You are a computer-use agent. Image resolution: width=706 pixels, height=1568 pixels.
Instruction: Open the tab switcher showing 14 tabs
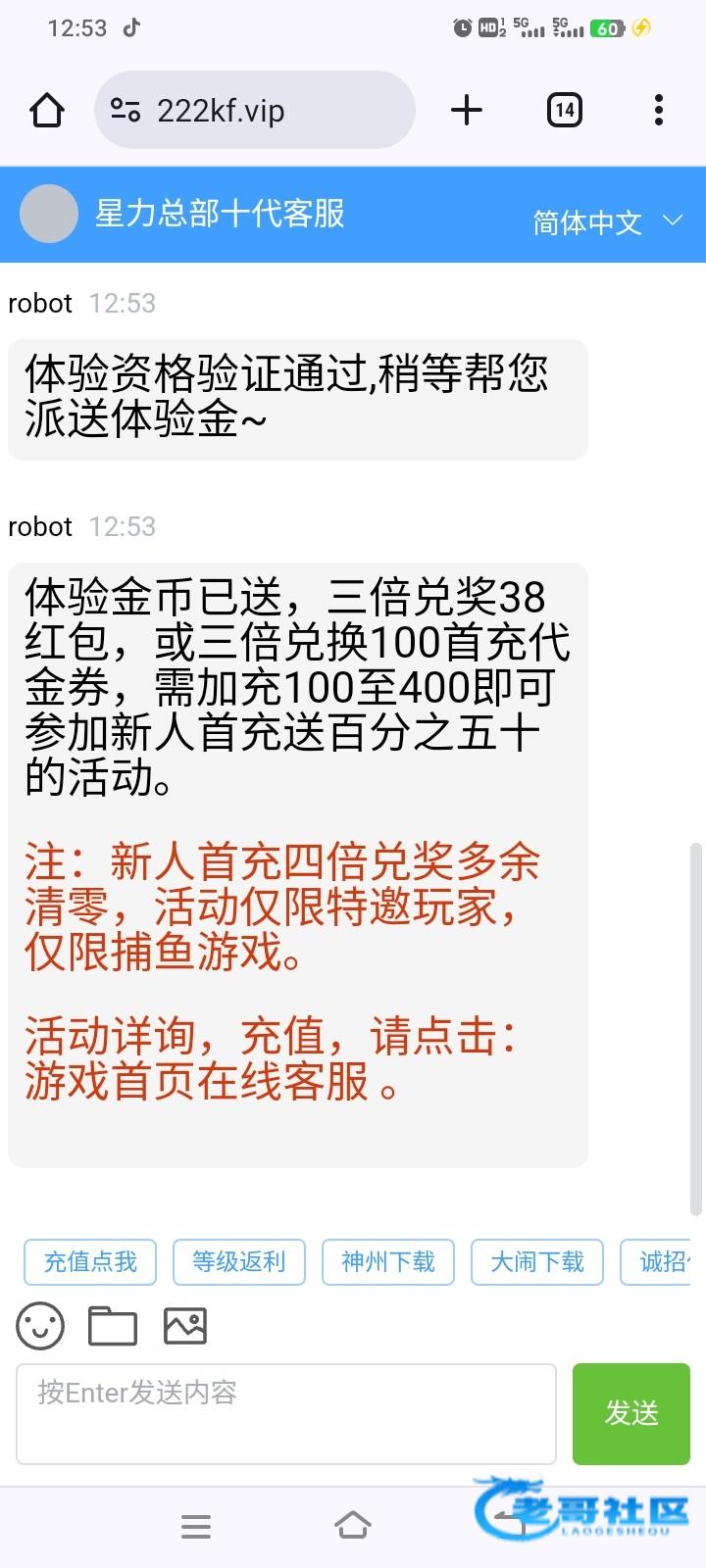[564, 110]
